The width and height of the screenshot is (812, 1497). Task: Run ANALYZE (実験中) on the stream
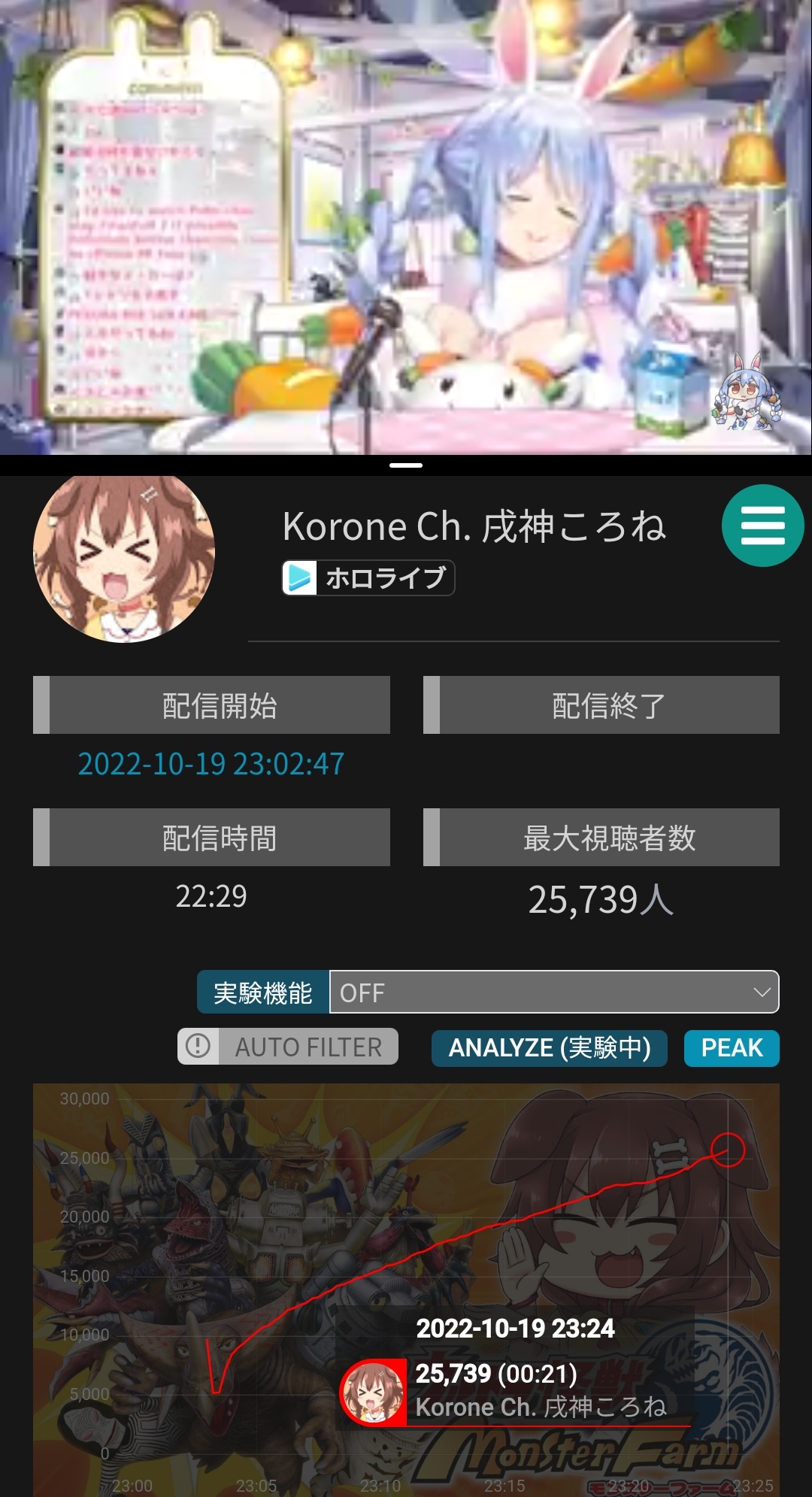pyautogui.click(x=549, y=1048)
